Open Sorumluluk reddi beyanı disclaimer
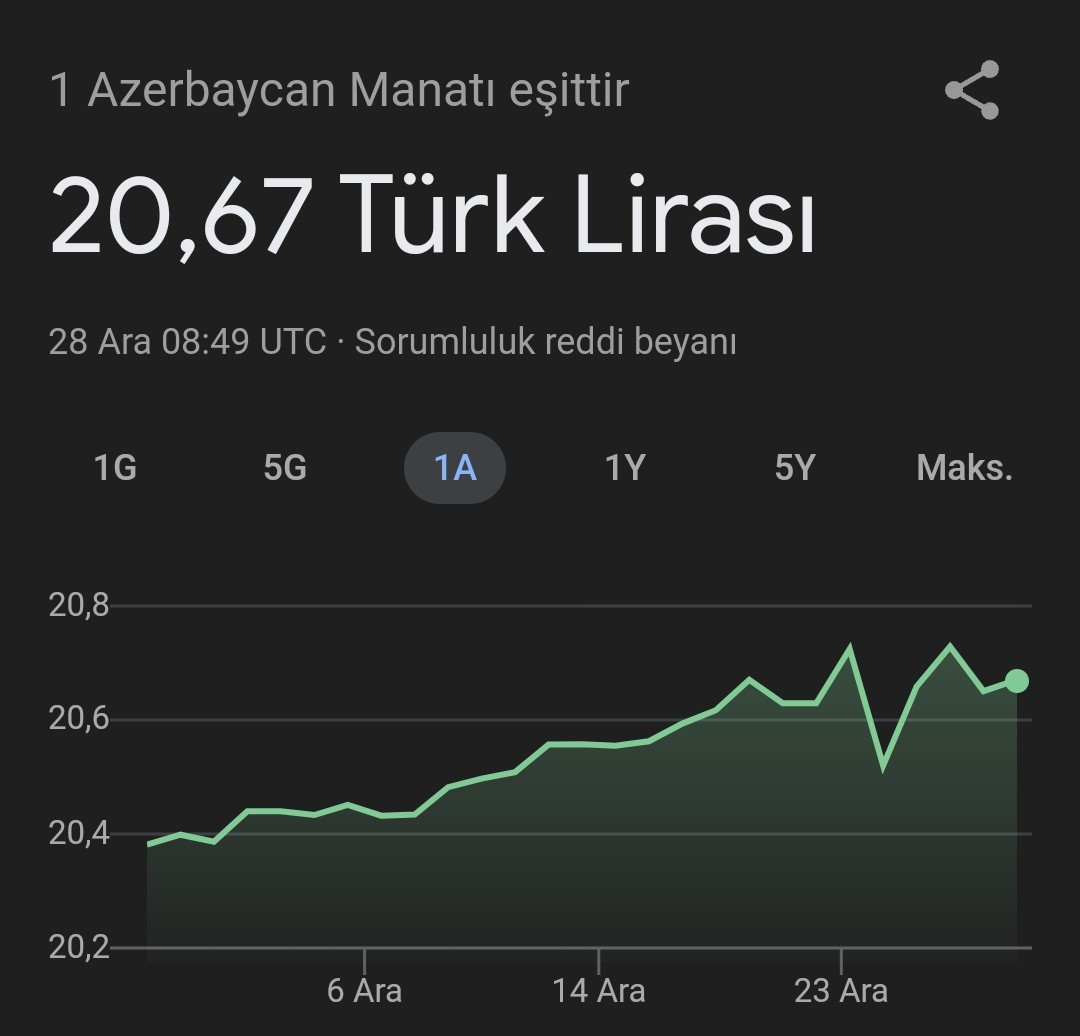 tap(545, 342)
